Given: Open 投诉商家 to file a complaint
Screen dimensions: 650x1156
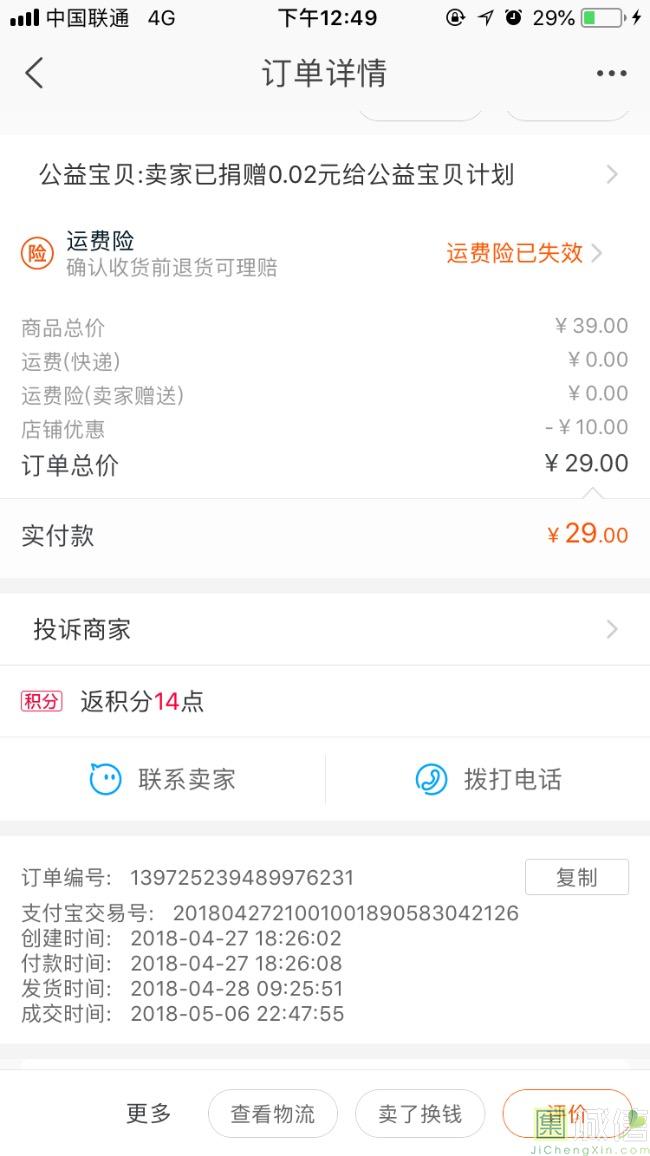Looking at the screenshot, I should pos(325,630).
